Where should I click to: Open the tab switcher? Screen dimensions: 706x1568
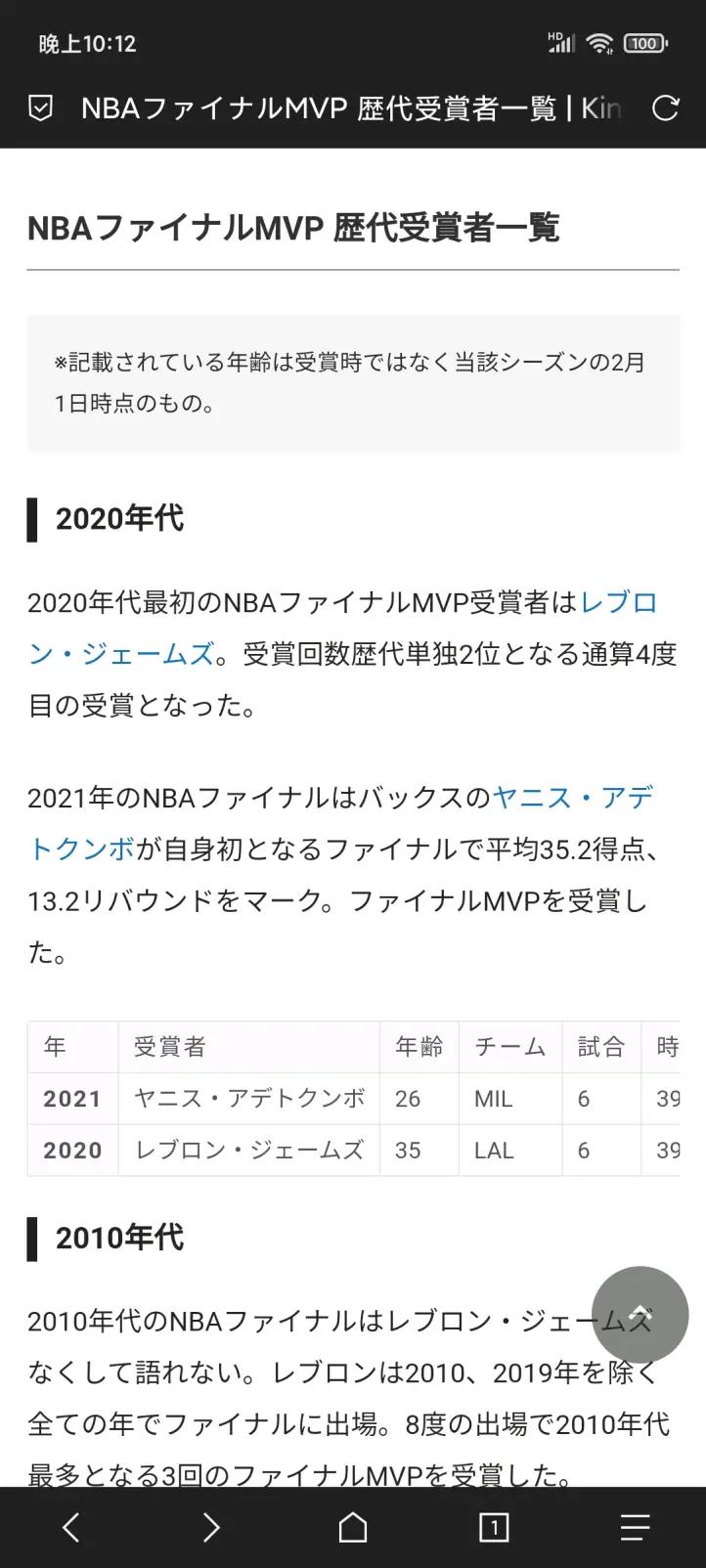pyautogui.click(x=493, y=1527)
